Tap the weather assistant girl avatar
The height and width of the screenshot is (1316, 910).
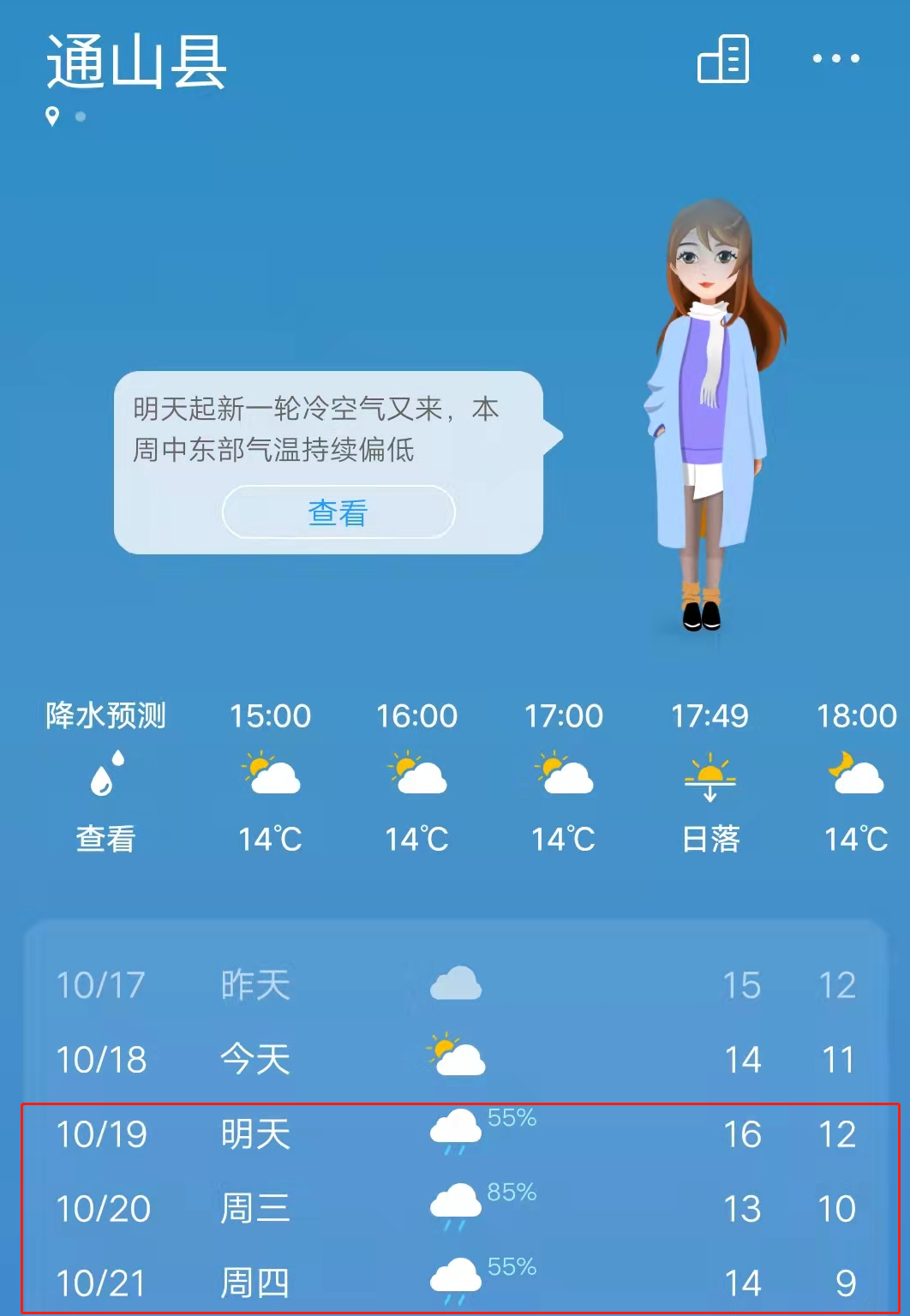[709, 411]
